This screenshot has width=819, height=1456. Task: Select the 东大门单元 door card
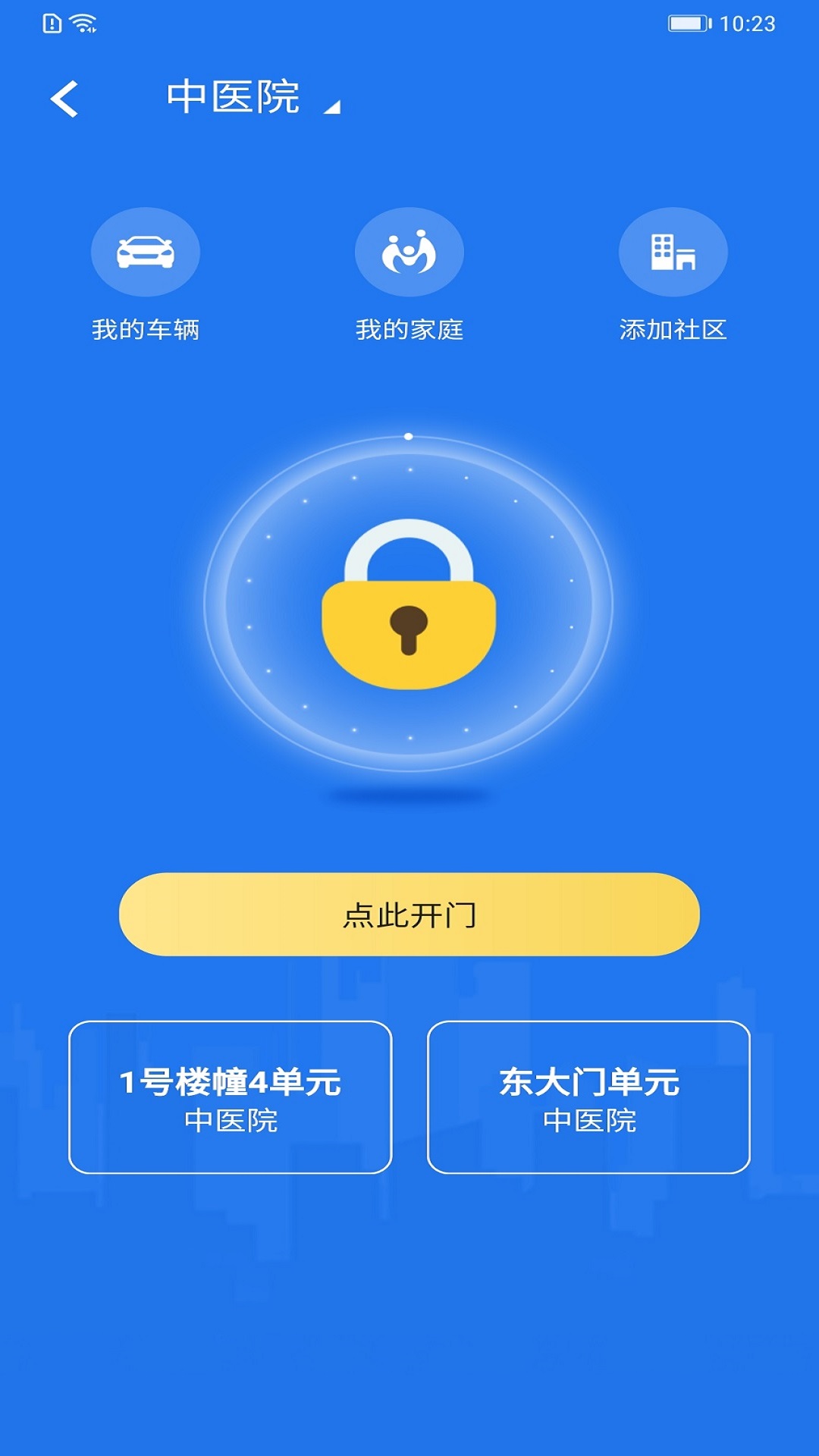pyautogui.click(x=588, y=1097)
